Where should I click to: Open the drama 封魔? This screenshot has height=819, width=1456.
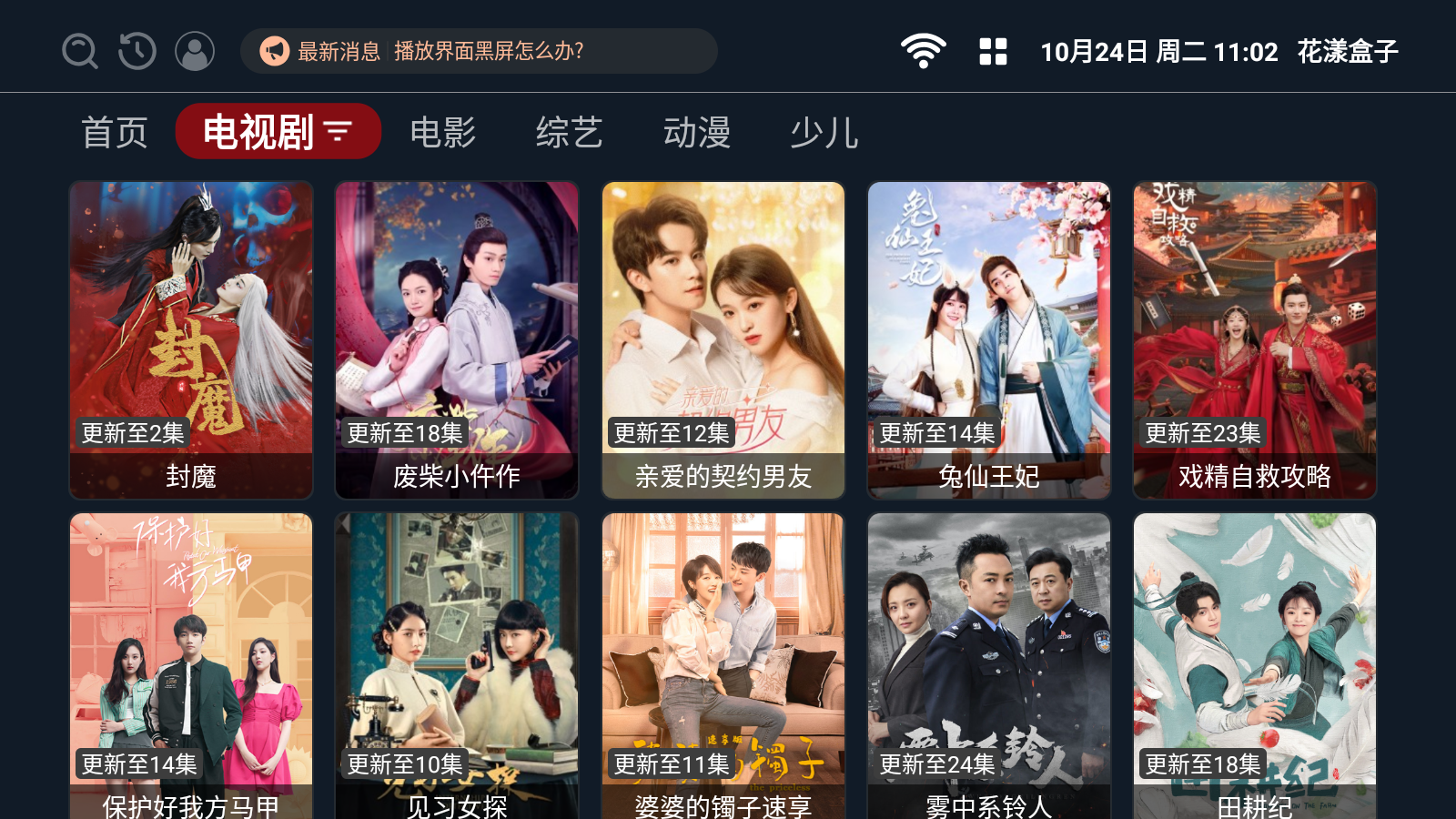pos(191,339)
